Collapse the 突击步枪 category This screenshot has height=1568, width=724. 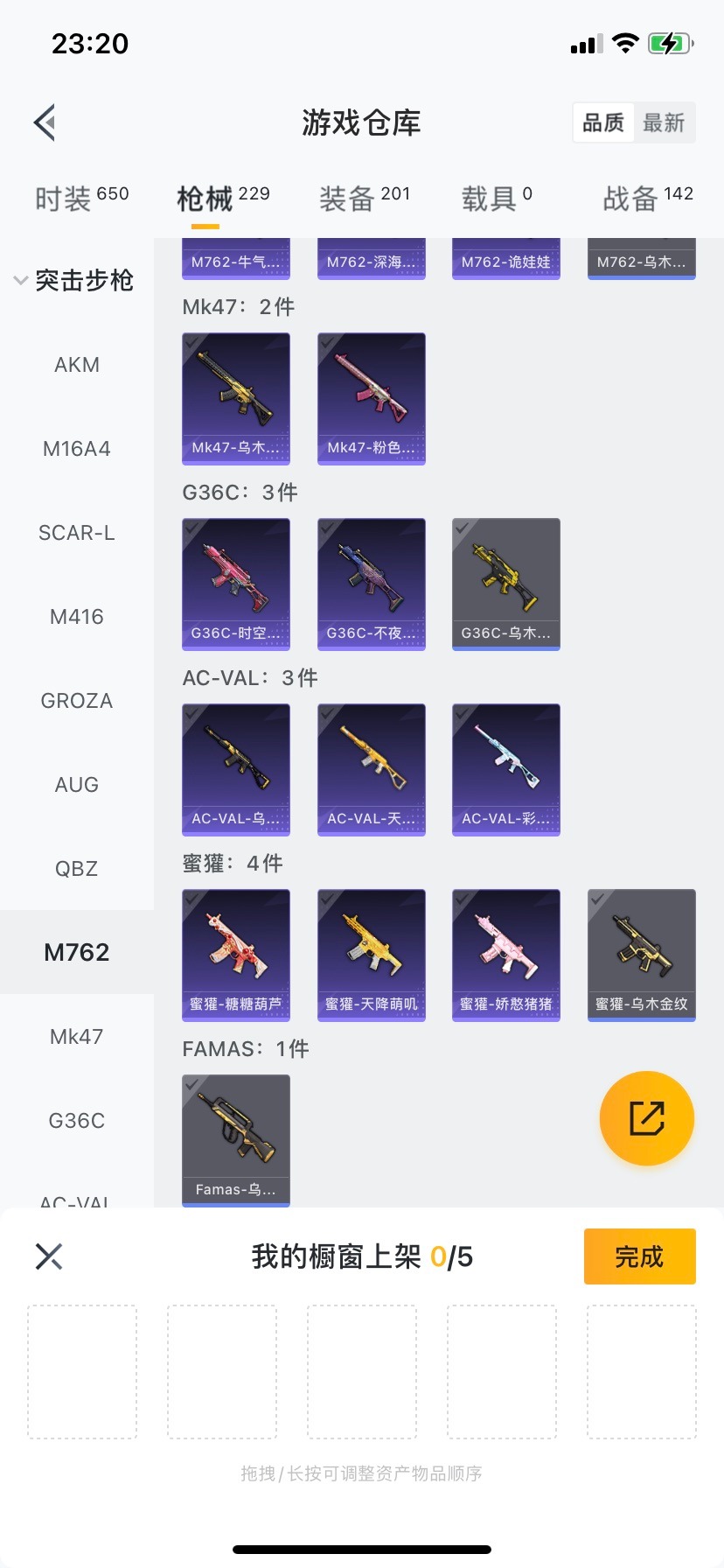21,281
